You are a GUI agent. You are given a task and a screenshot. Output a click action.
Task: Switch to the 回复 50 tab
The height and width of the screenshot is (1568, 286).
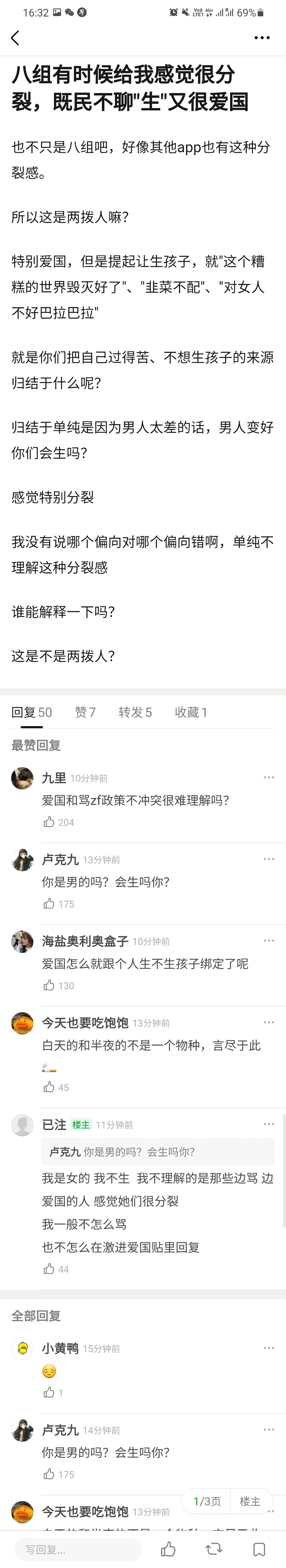[32, 712]
